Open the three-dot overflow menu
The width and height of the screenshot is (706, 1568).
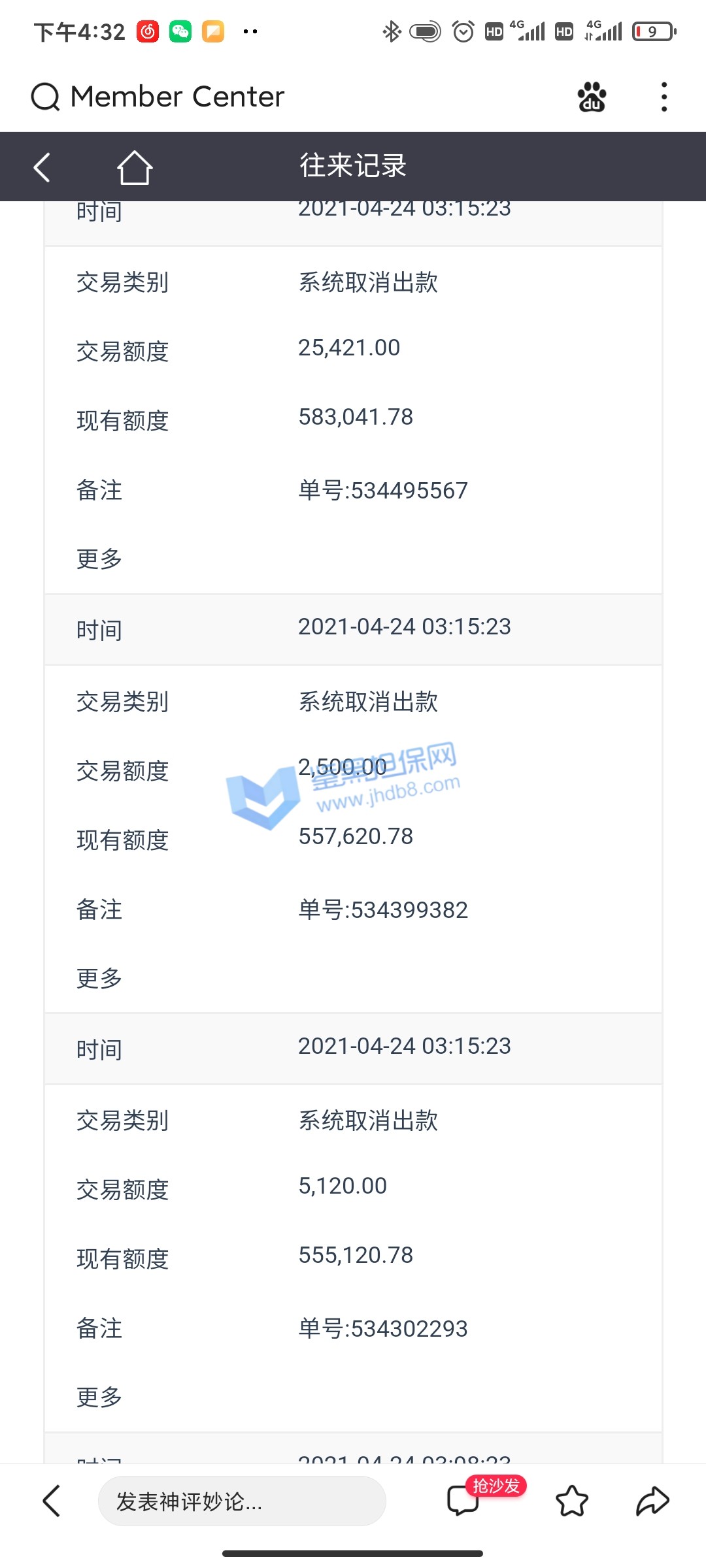664,97
